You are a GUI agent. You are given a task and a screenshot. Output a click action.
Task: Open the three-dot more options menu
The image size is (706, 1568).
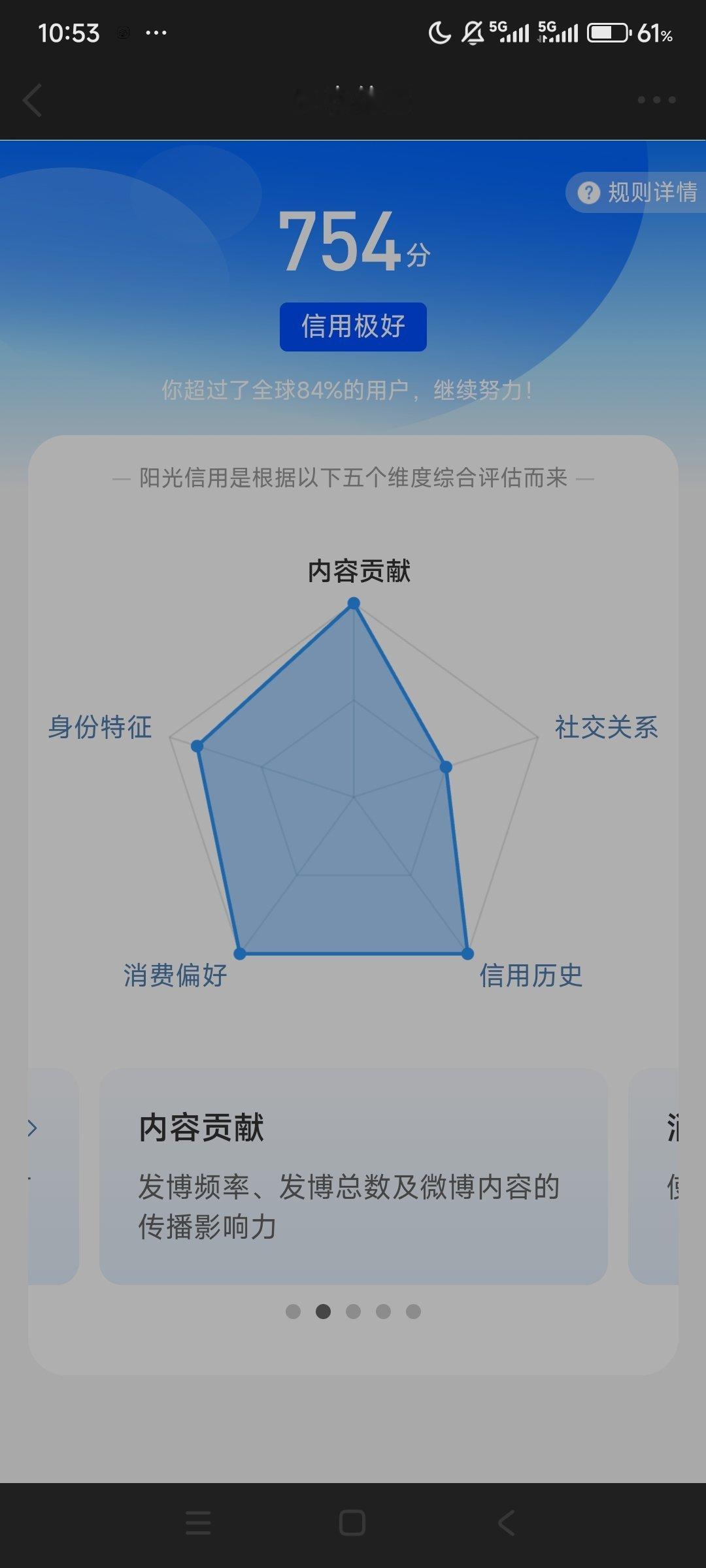tap(656, 99)
